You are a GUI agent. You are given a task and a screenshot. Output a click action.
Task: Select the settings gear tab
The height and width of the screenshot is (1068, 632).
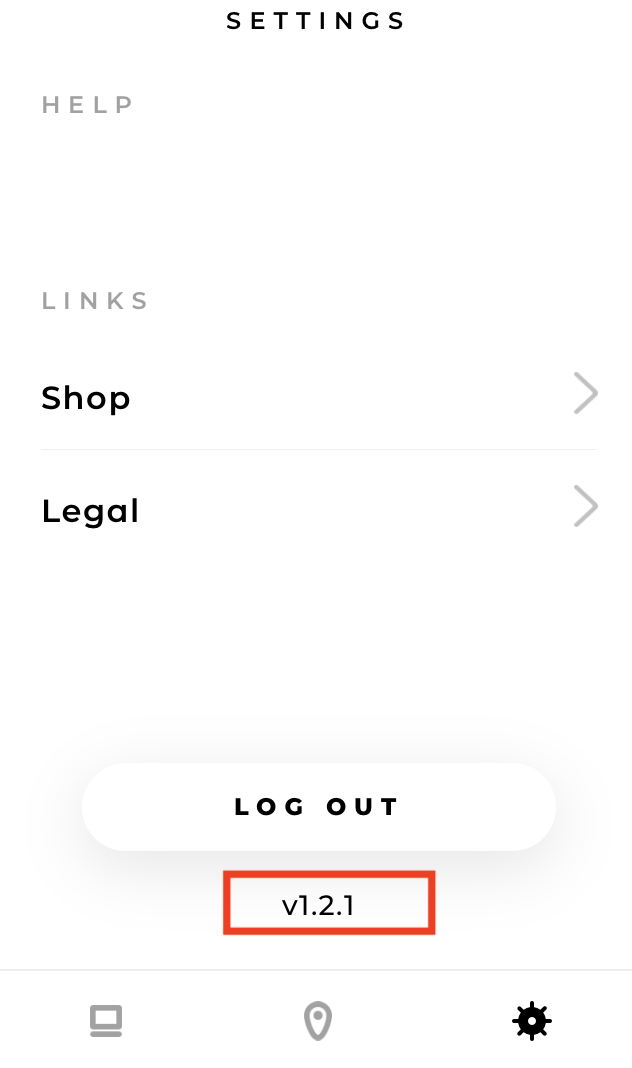click(x=531, y=1021)
